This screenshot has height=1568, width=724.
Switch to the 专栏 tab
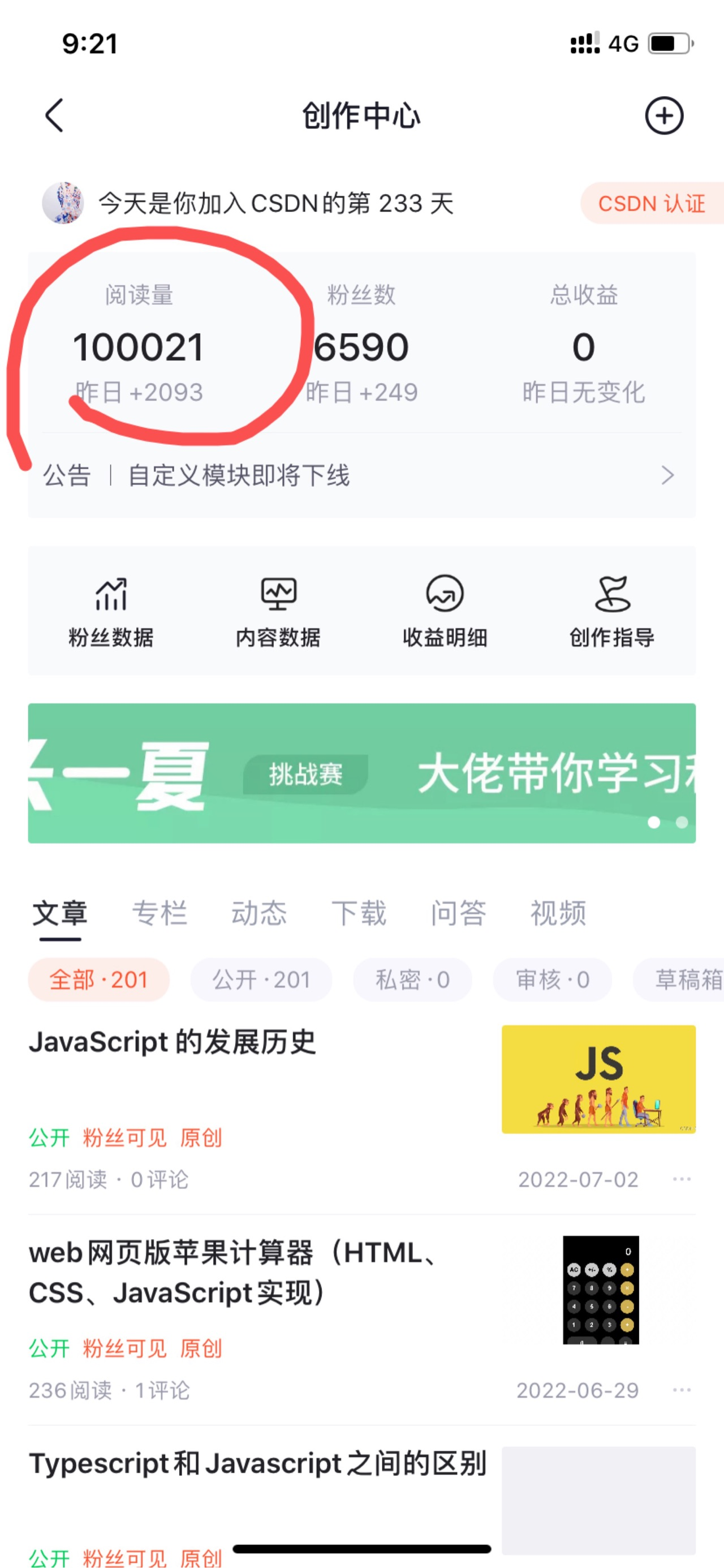pyautogui.click(x=160, y=913)
